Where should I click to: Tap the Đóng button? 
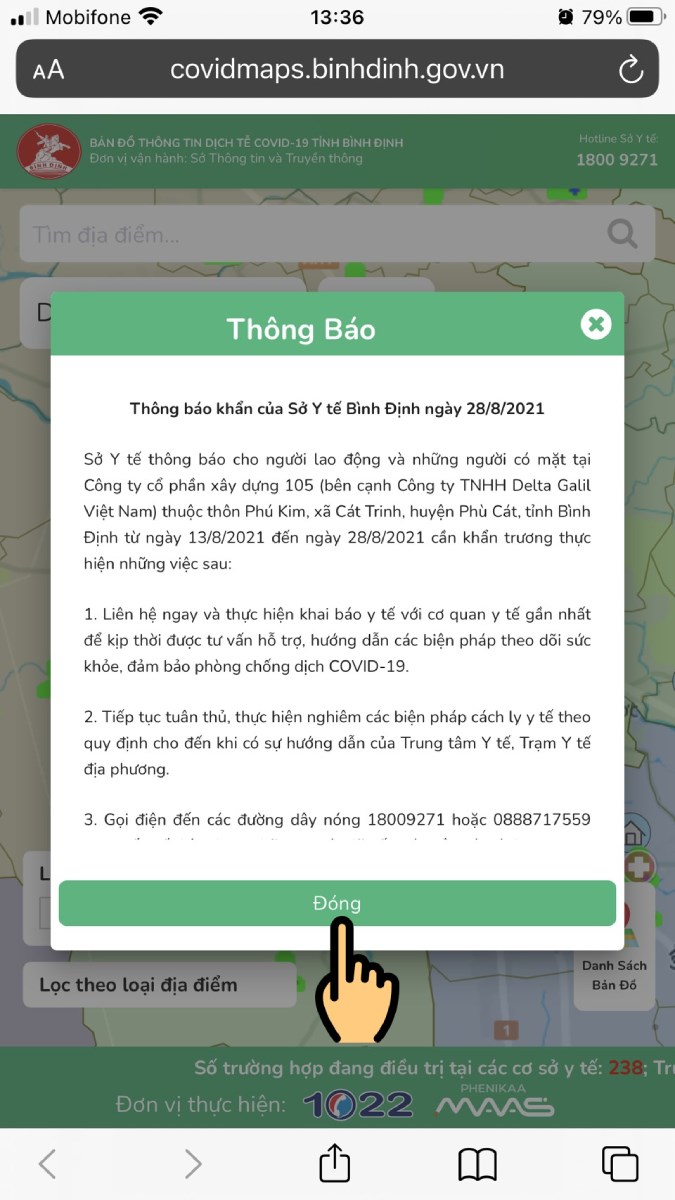[337, 902]
